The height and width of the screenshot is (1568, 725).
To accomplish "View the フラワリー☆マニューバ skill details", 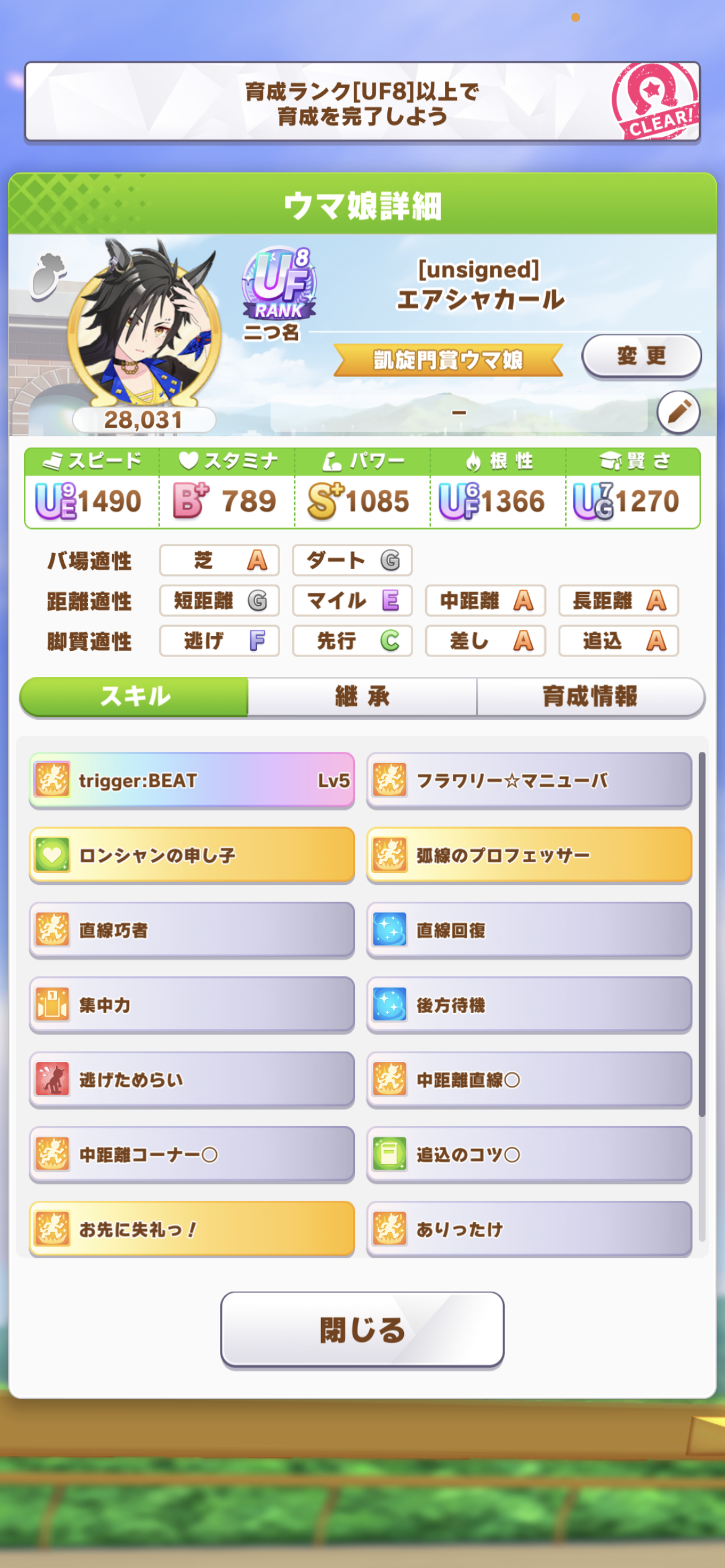I will 529,781.
